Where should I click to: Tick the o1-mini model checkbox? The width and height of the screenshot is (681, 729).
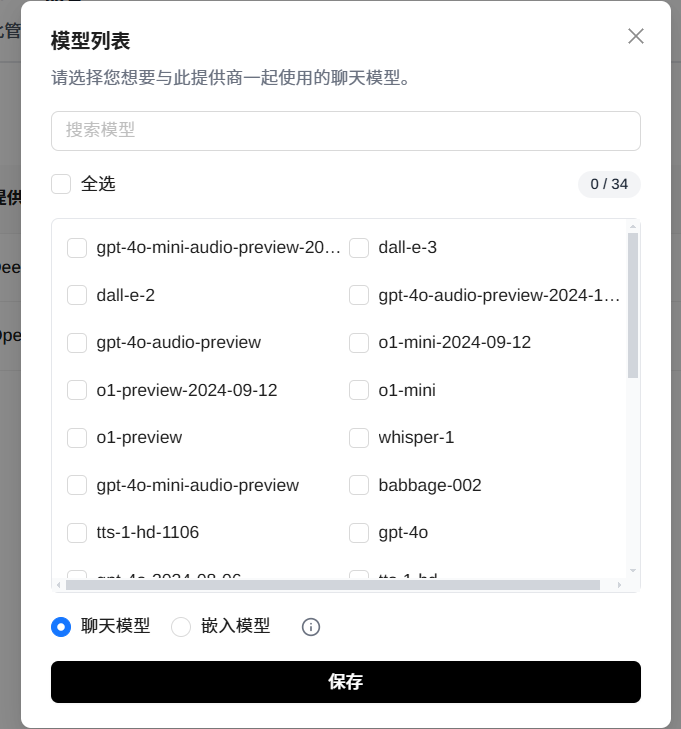[359, 390]
